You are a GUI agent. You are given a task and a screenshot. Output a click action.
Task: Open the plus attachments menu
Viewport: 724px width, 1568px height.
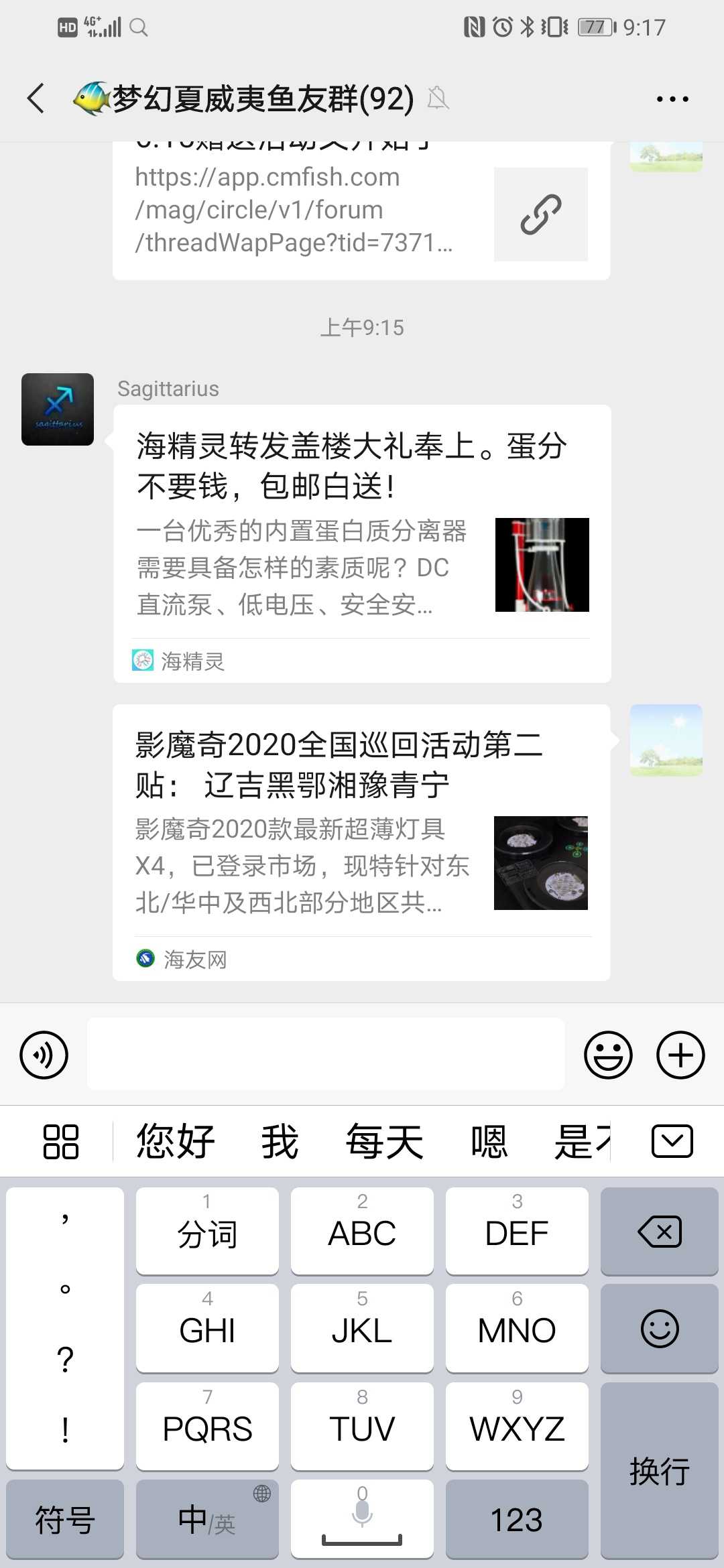680,1055
